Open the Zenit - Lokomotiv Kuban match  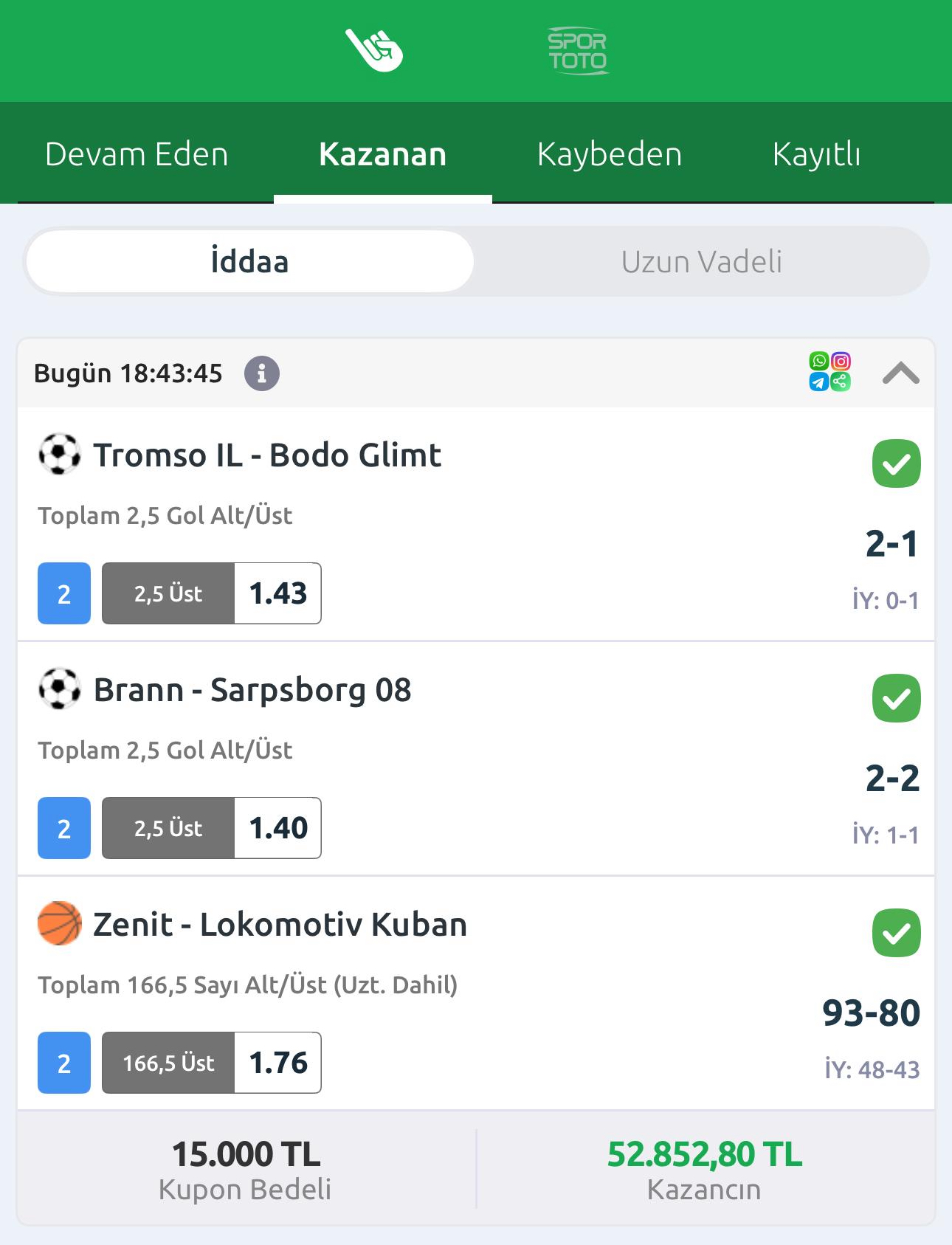[x=280, y=925]
